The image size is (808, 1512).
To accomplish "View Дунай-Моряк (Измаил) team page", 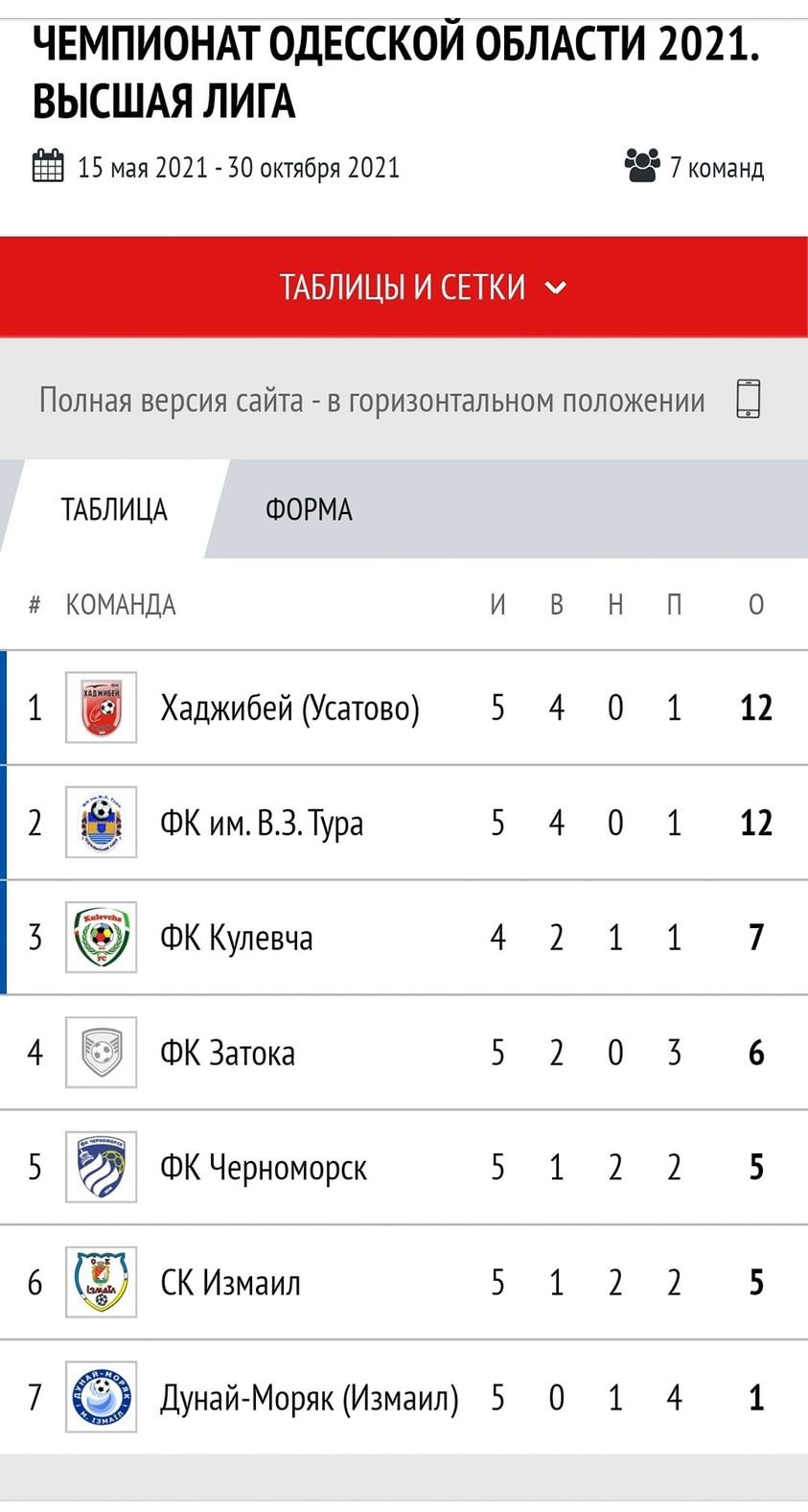I will (x=309, y=1398).
